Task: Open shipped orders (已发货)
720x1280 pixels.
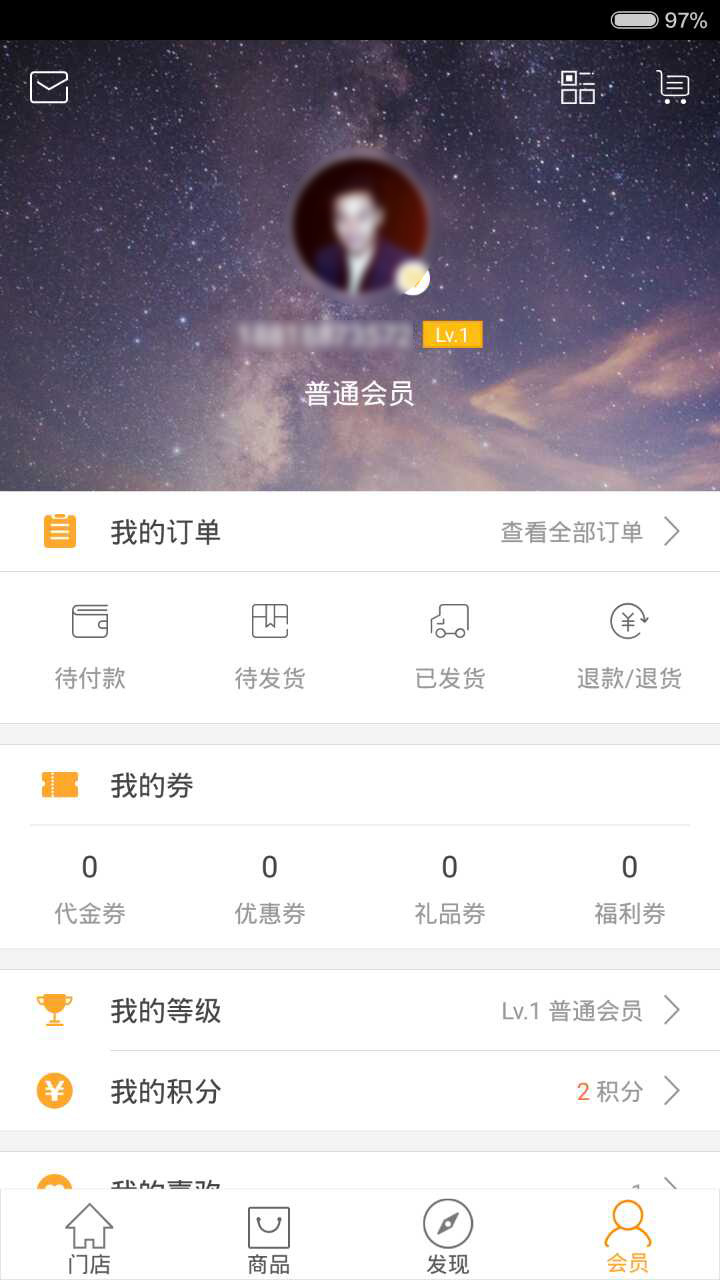Action: (450, 645)
